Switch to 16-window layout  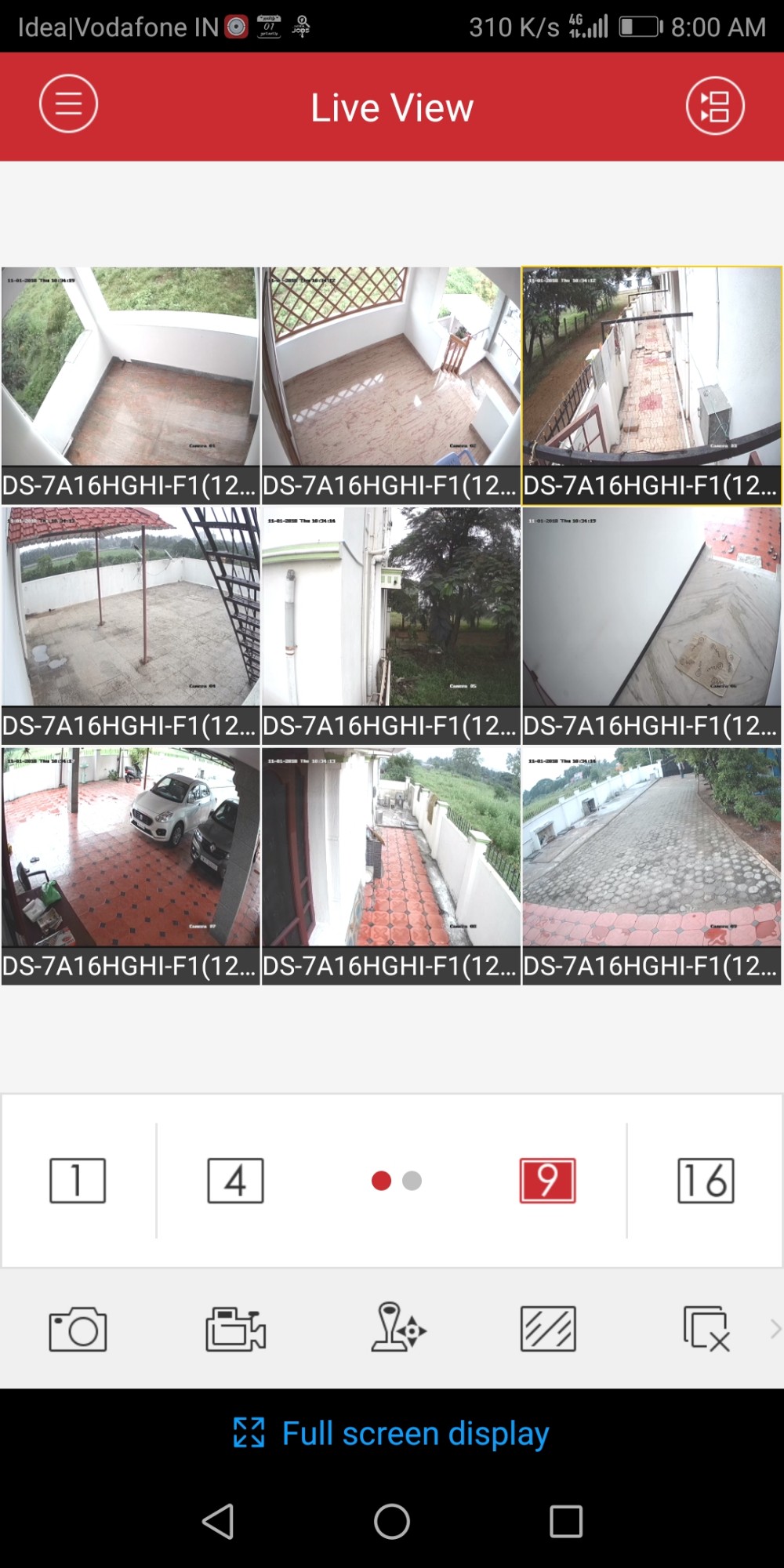(x=706, y=1180)
